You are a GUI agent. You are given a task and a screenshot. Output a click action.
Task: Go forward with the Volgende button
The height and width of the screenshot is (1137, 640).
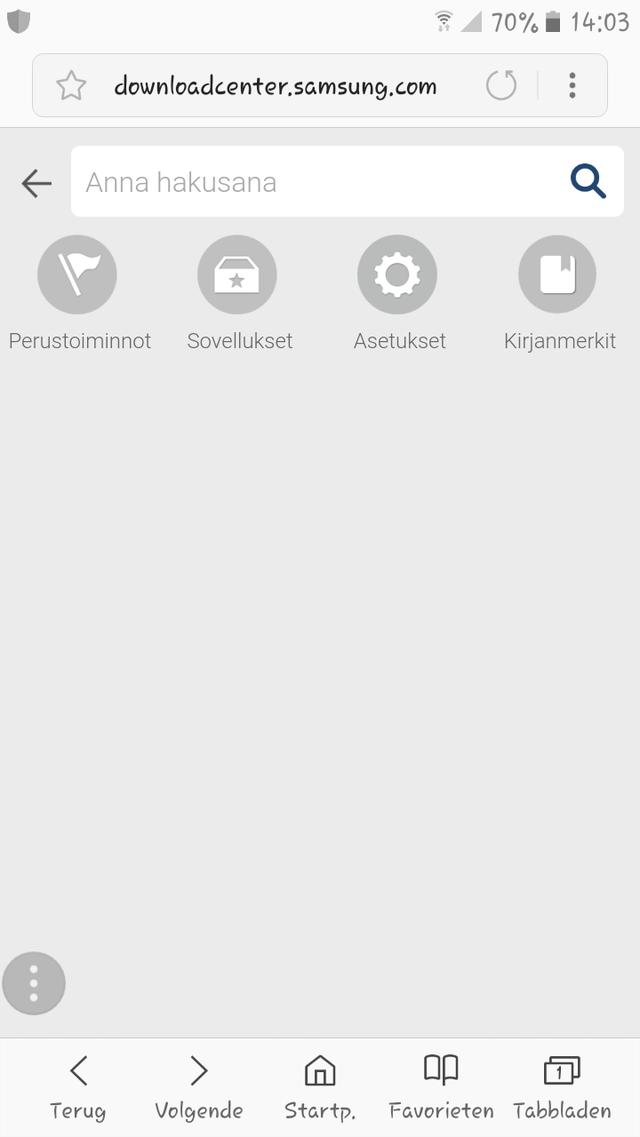pos(199,1087)
